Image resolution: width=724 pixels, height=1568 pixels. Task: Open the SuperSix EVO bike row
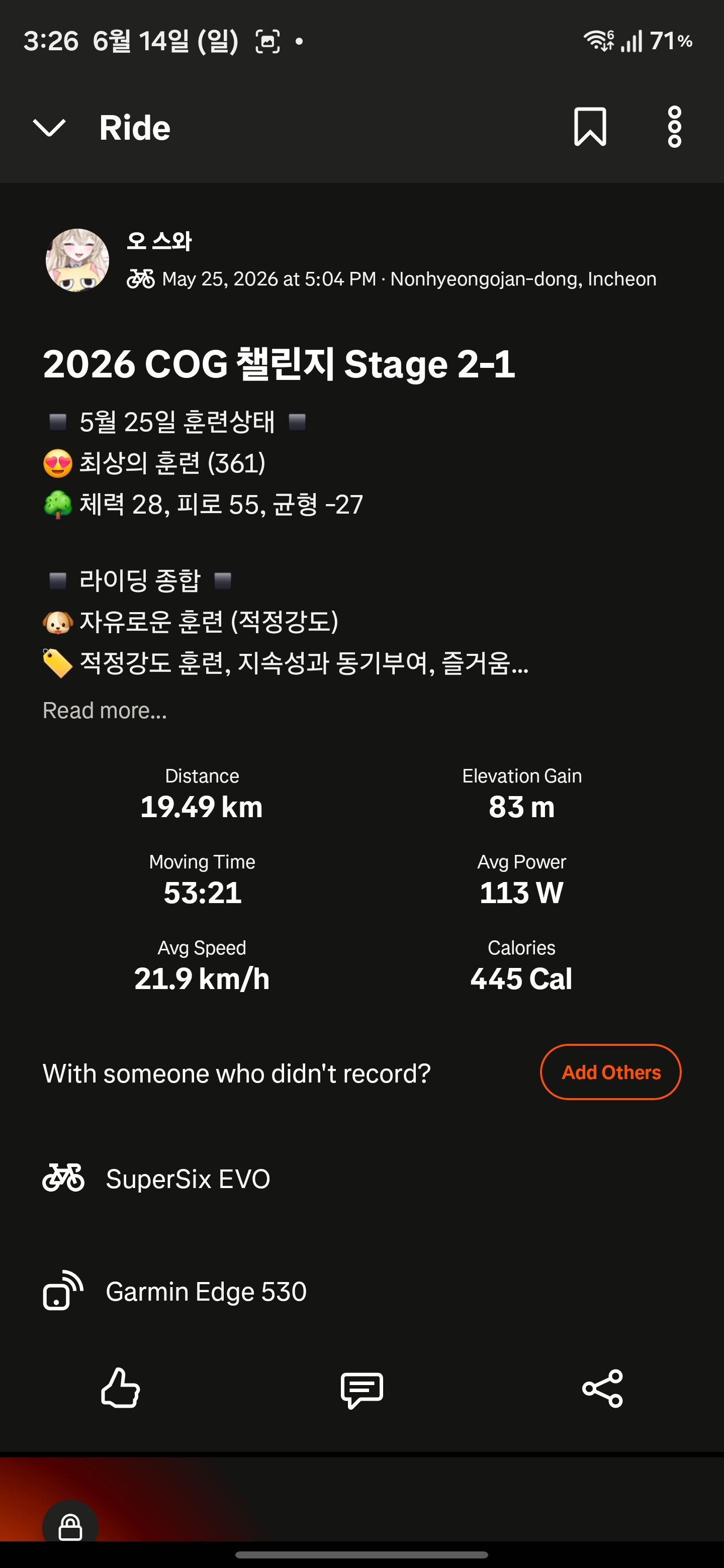click(x=361, y=1179)
